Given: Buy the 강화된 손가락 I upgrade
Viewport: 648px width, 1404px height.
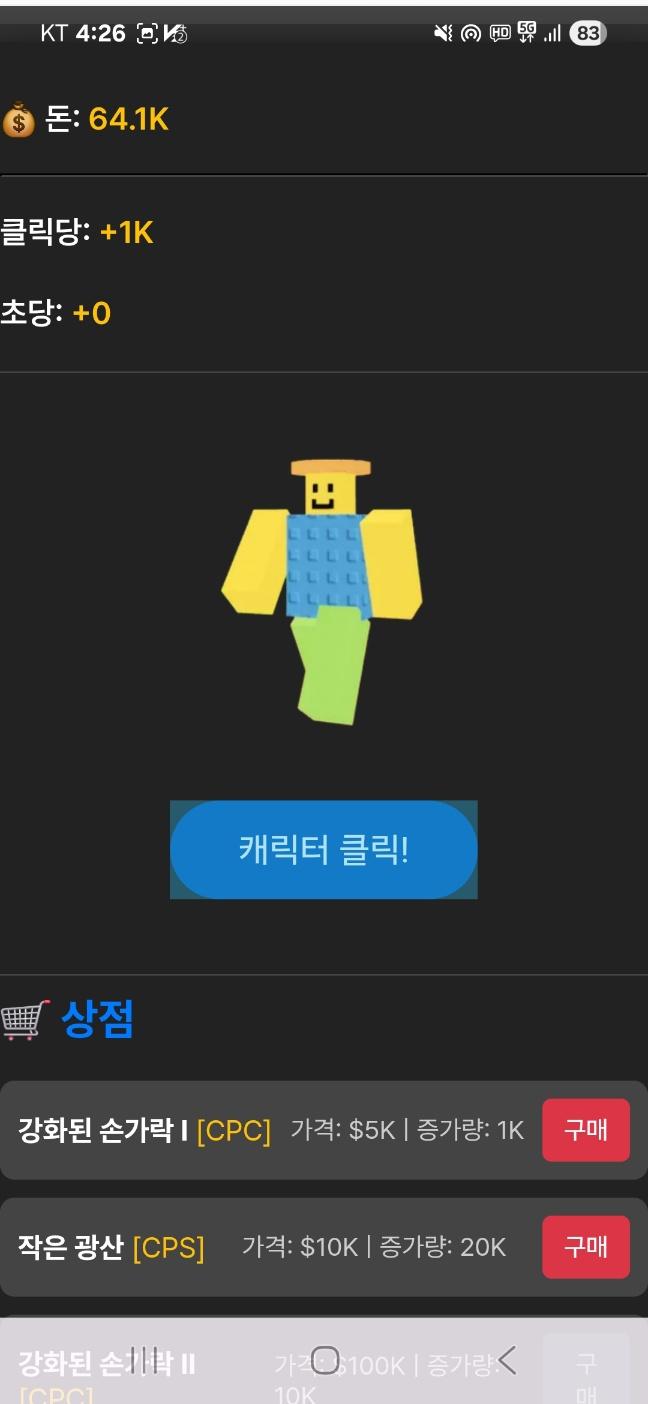Looking at the screenshot, I should (x=586, y=1130).
